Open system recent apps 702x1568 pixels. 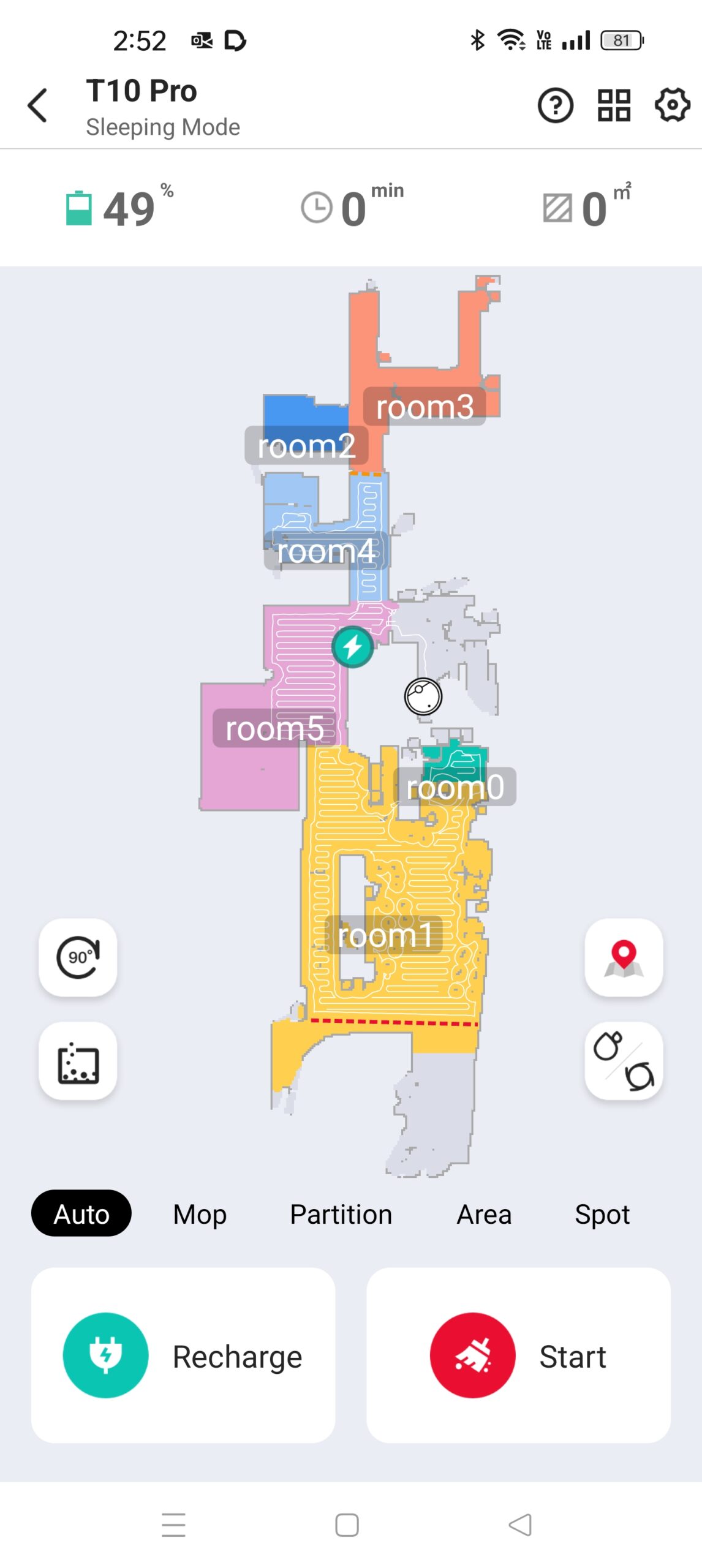point(173,1524)
